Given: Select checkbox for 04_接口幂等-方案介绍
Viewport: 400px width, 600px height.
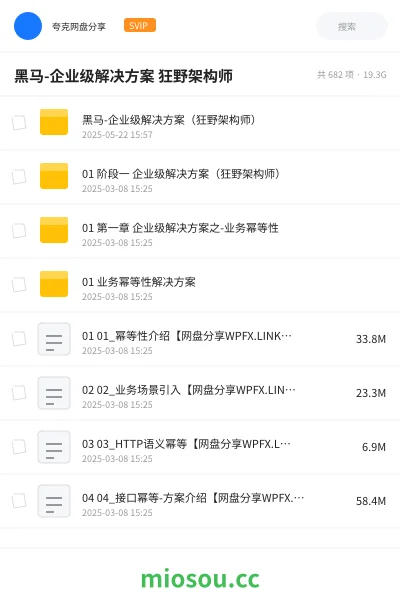Looking at the screenshot, I should (x=19, y=501).
